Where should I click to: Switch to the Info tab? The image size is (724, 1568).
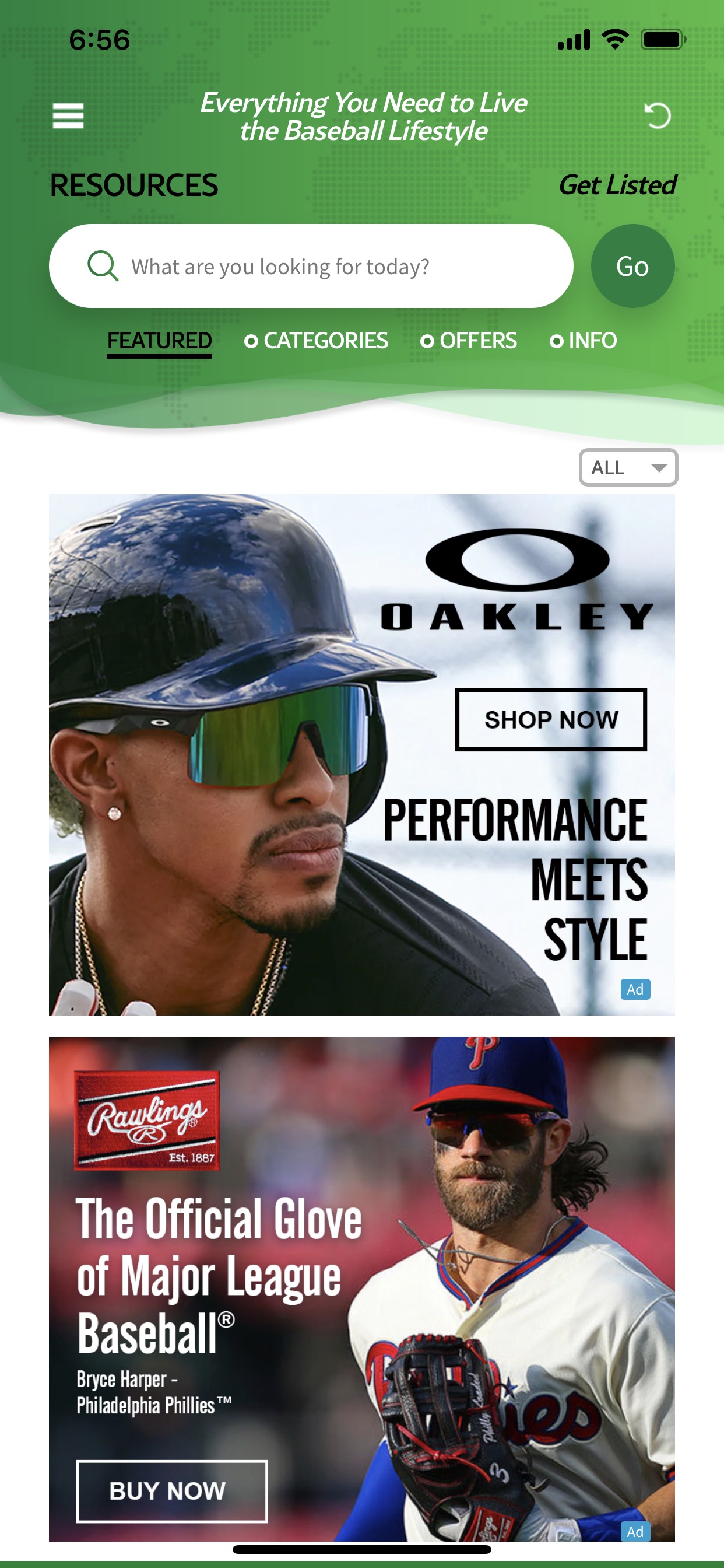point(584,341)
